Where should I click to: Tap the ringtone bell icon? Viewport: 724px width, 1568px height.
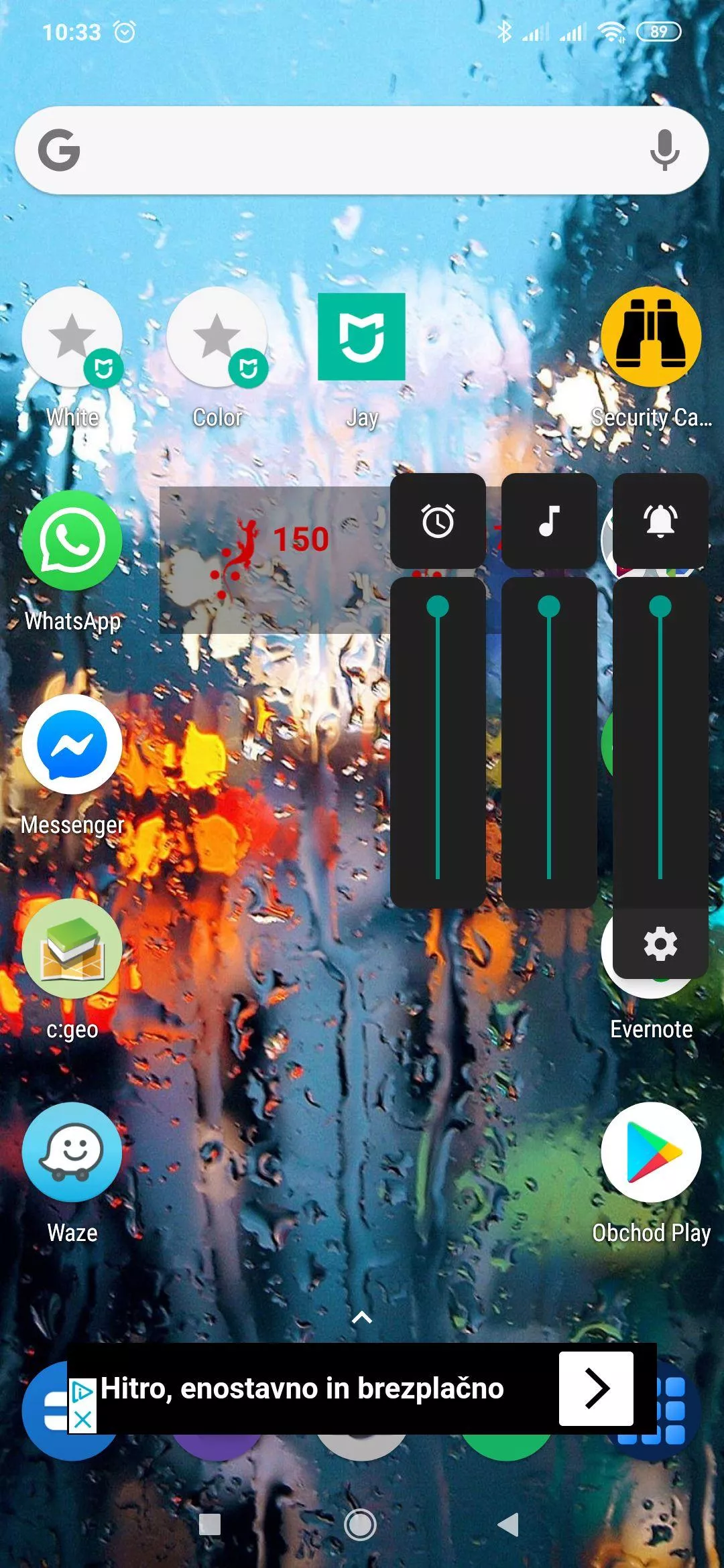[660, 521]
